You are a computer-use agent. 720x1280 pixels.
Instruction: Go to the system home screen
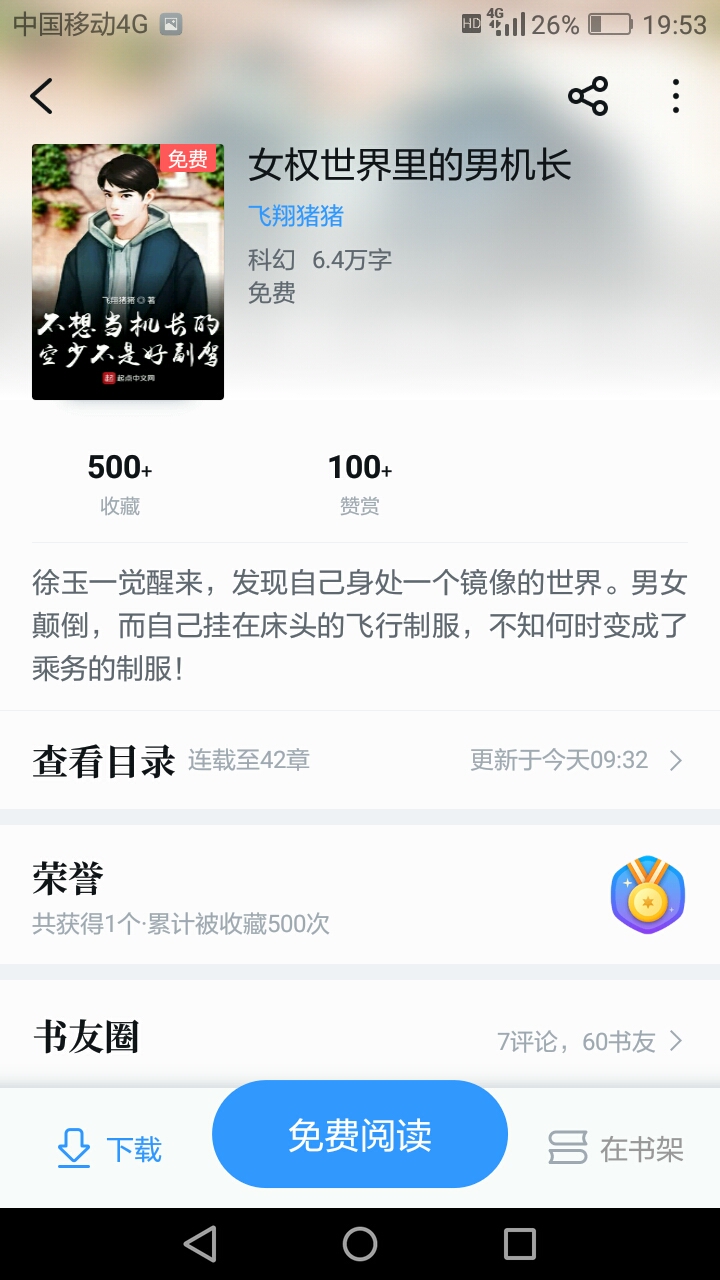360,1244
